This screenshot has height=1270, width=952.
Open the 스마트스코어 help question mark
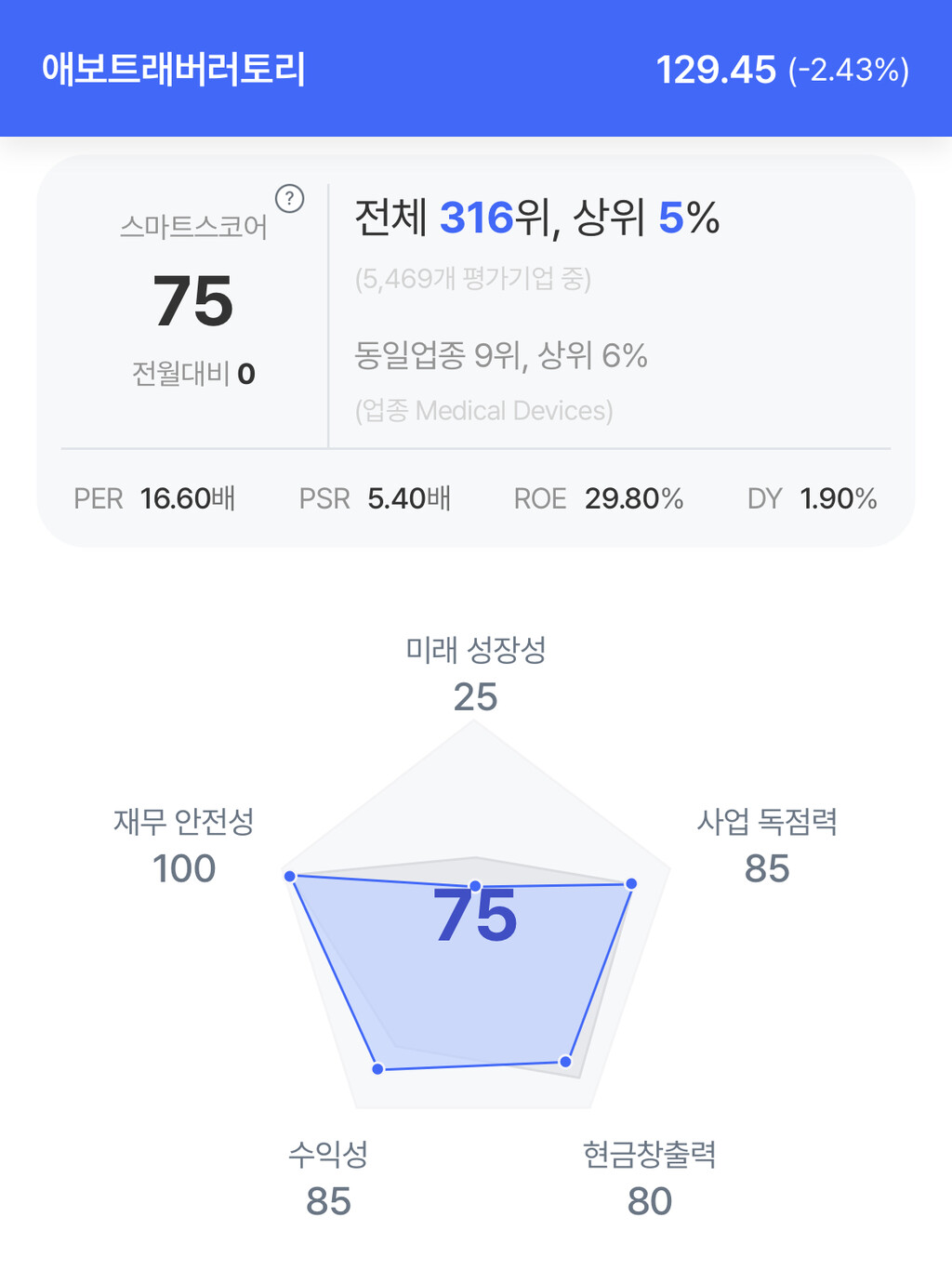click(x=289, y=198)
